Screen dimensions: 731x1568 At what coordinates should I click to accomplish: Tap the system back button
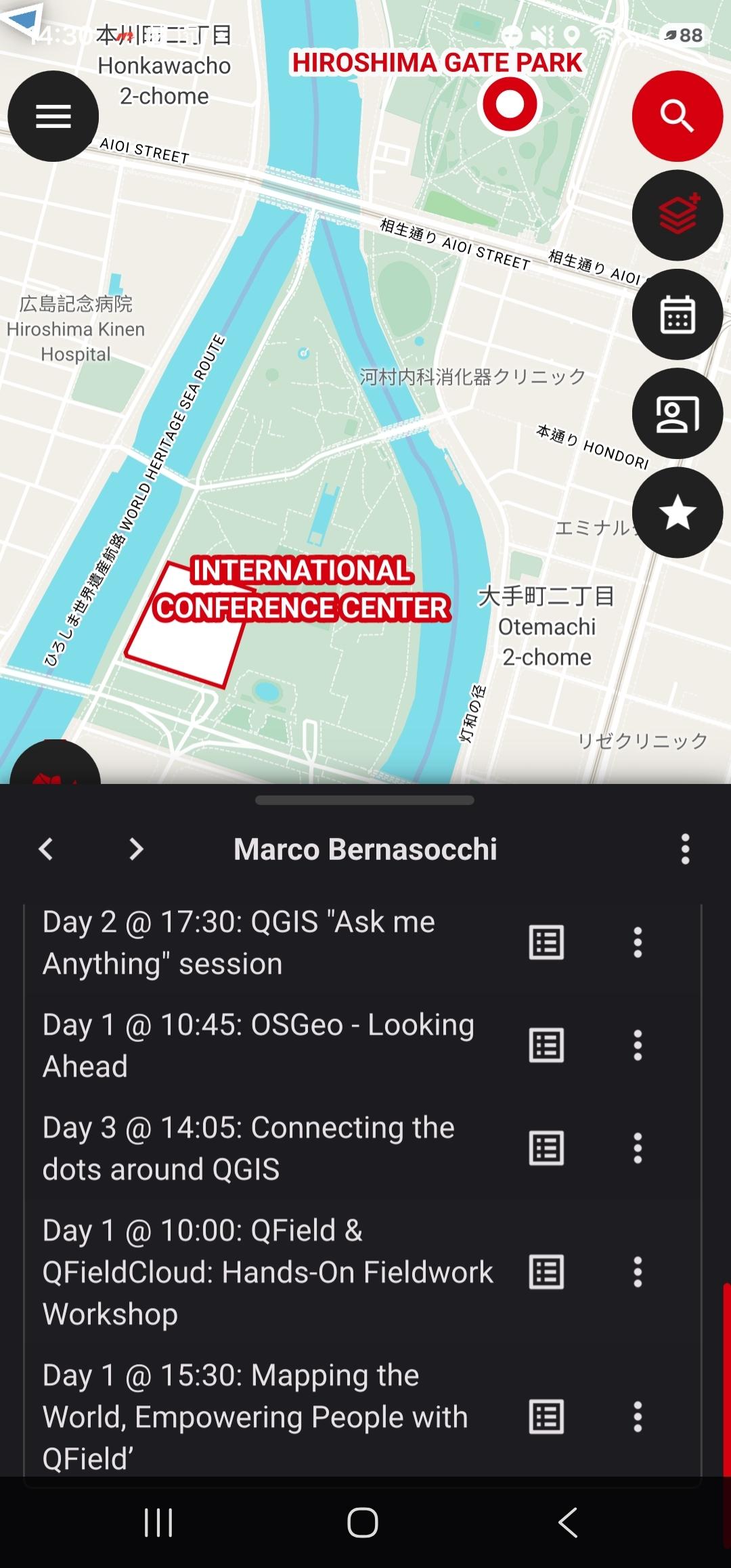[568, 1523]
